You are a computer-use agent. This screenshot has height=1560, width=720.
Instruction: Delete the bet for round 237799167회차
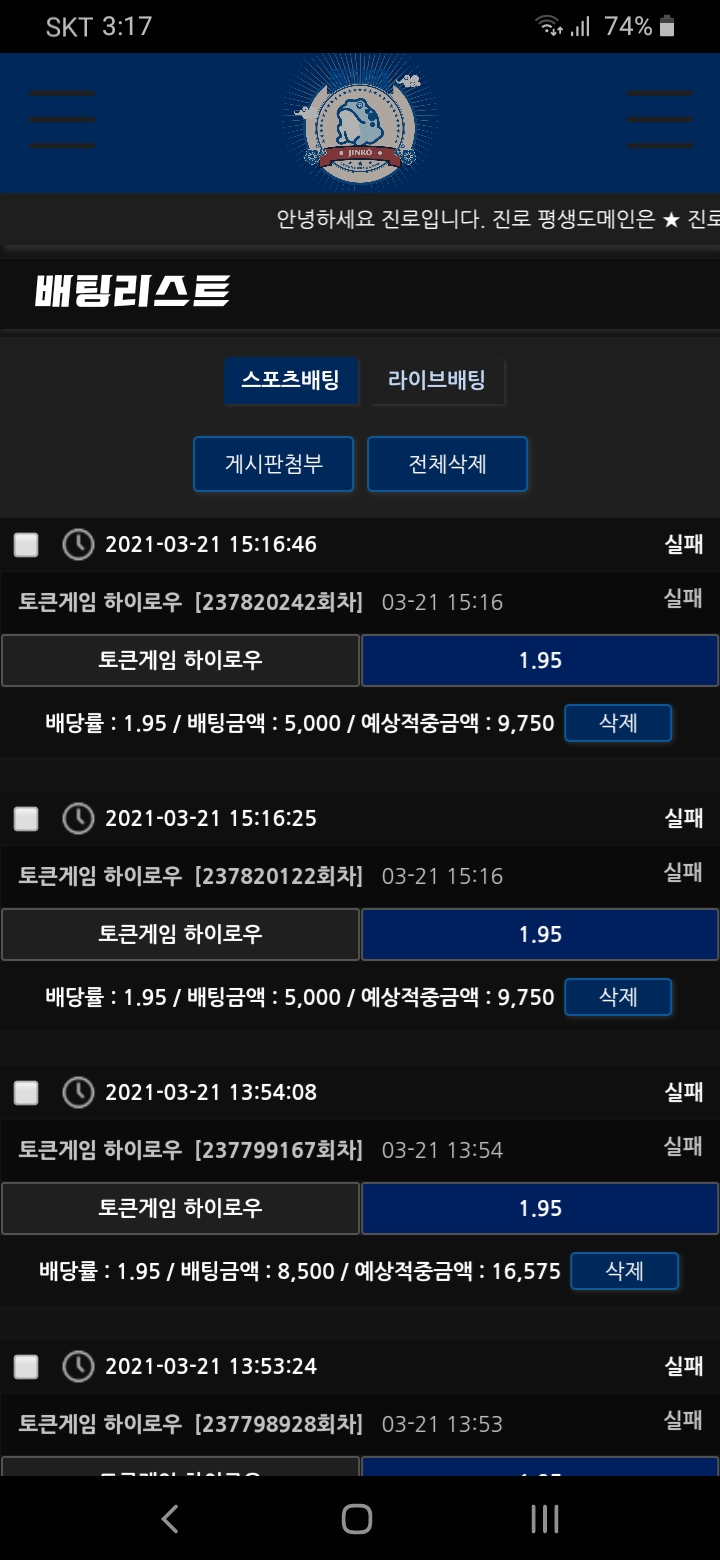[x=624, y=1271]
